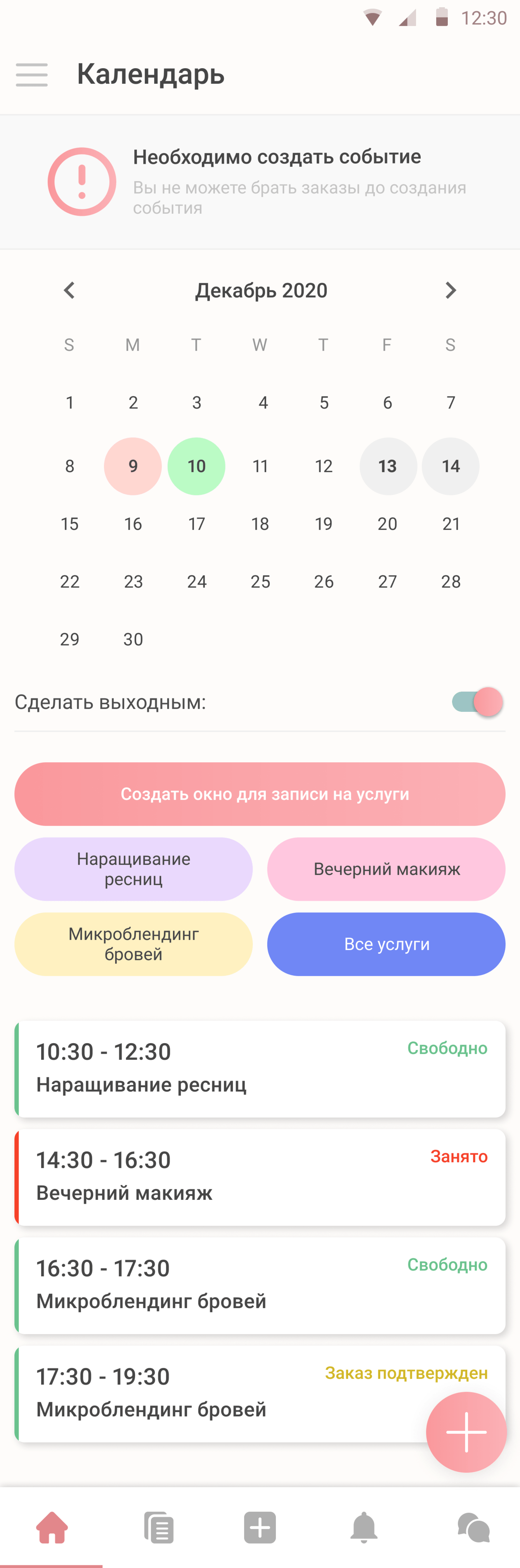Open the 14:30 - 16:30 'Занято' slot
520x1568 pixels.
tap(260, 1177)
